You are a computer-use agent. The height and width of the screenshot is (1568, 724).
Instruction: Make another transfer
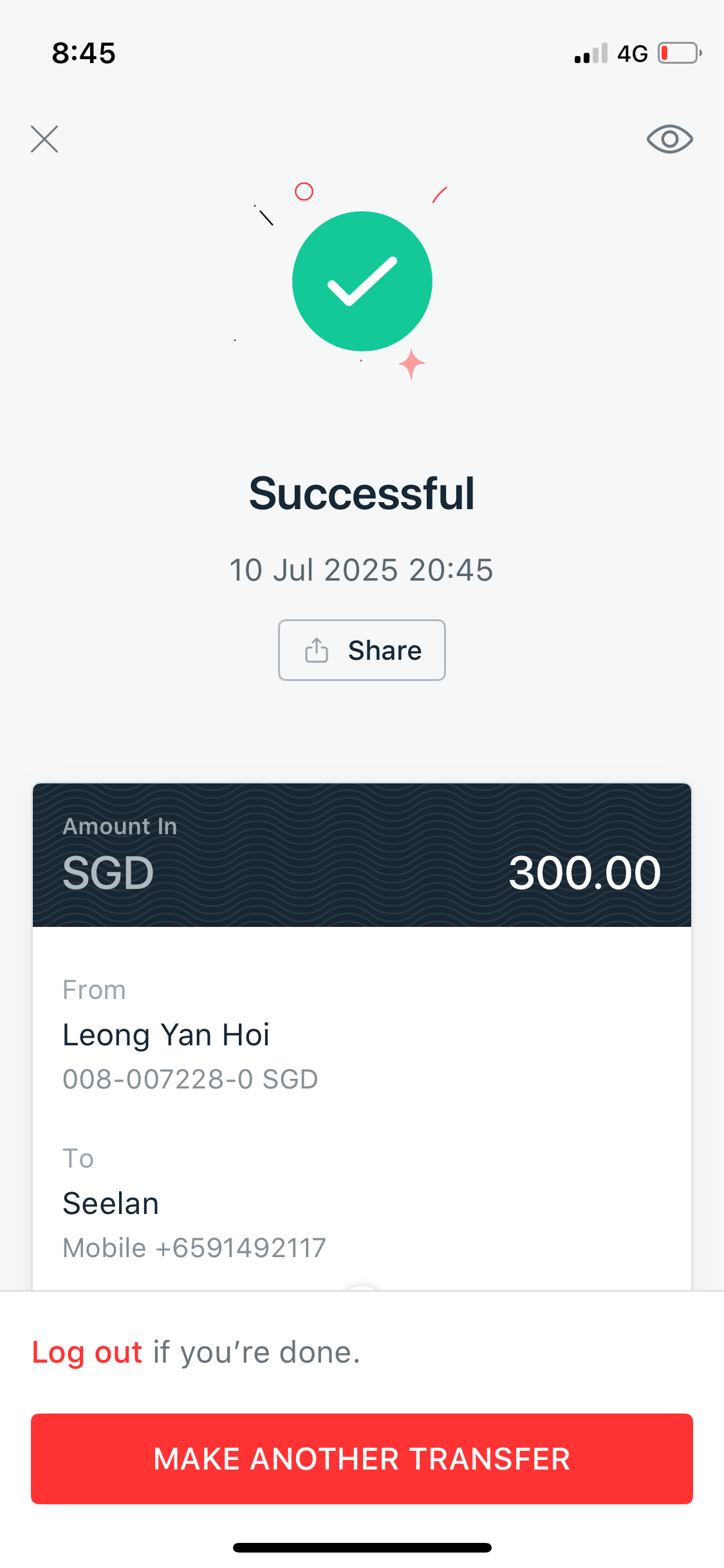tap(362, 1459)
